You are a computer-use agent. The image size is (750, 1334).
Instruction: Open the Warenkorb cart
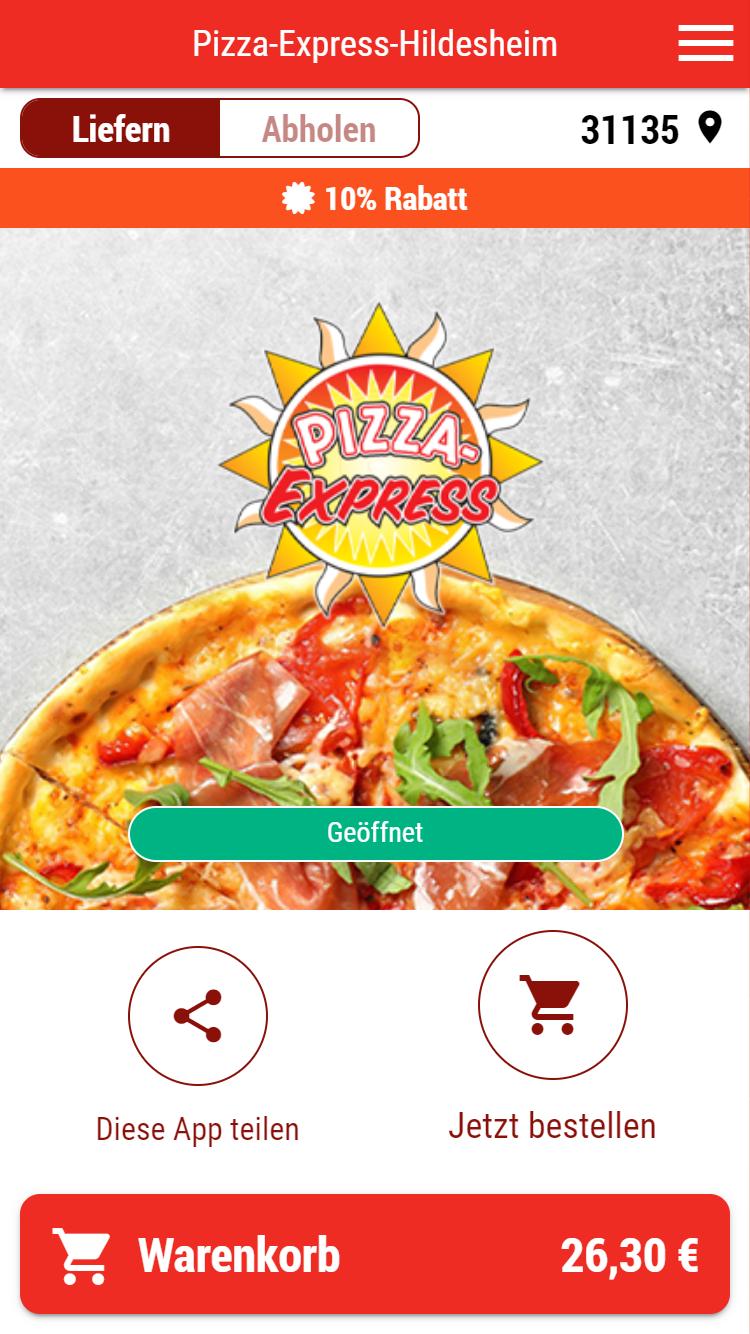375,1254
